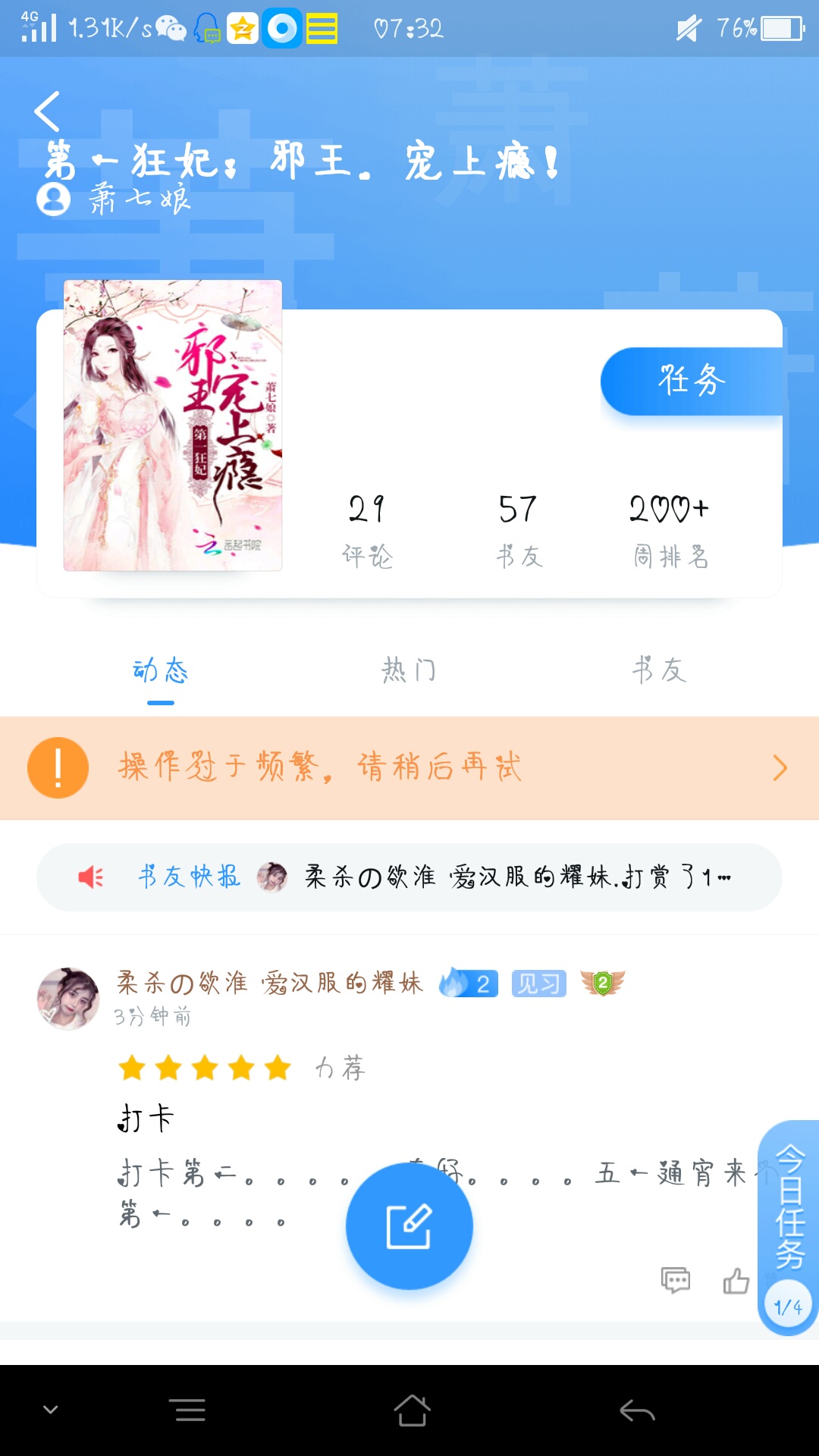Viewport: 819px width, 1456px height.
Task: Compose a new post with floating button
Action: tap(409, 1226)
